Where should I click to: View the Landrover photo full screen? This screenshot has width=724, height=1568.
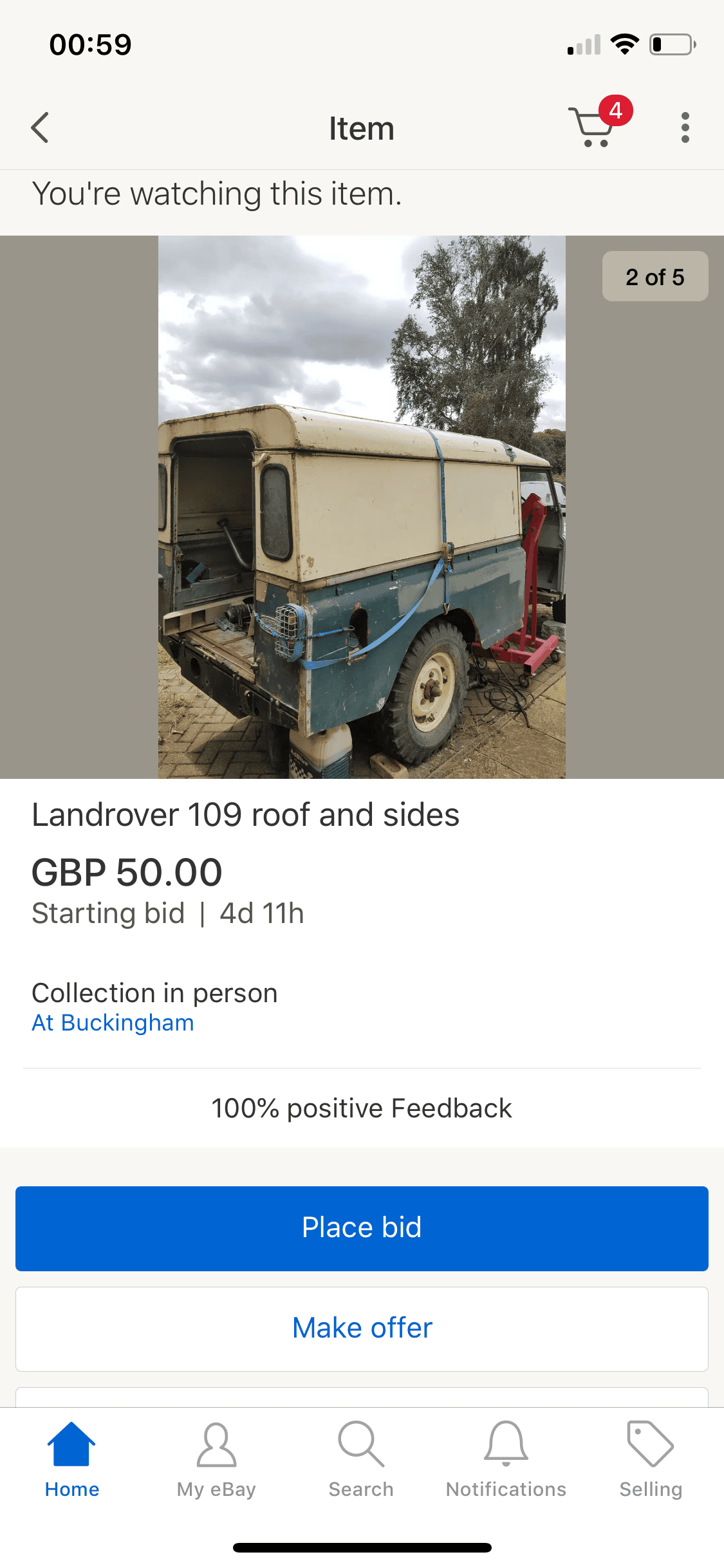[362, 507]
